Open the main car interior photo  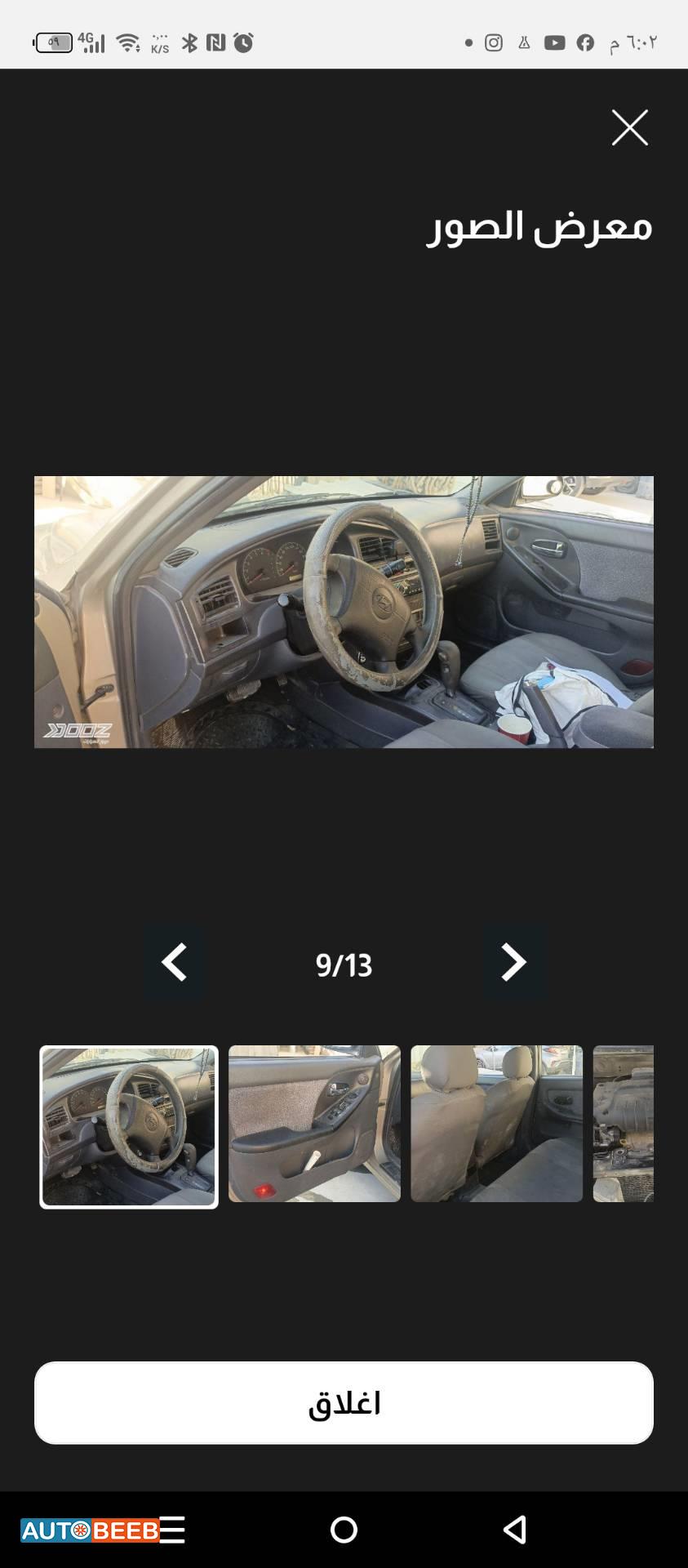344,612
